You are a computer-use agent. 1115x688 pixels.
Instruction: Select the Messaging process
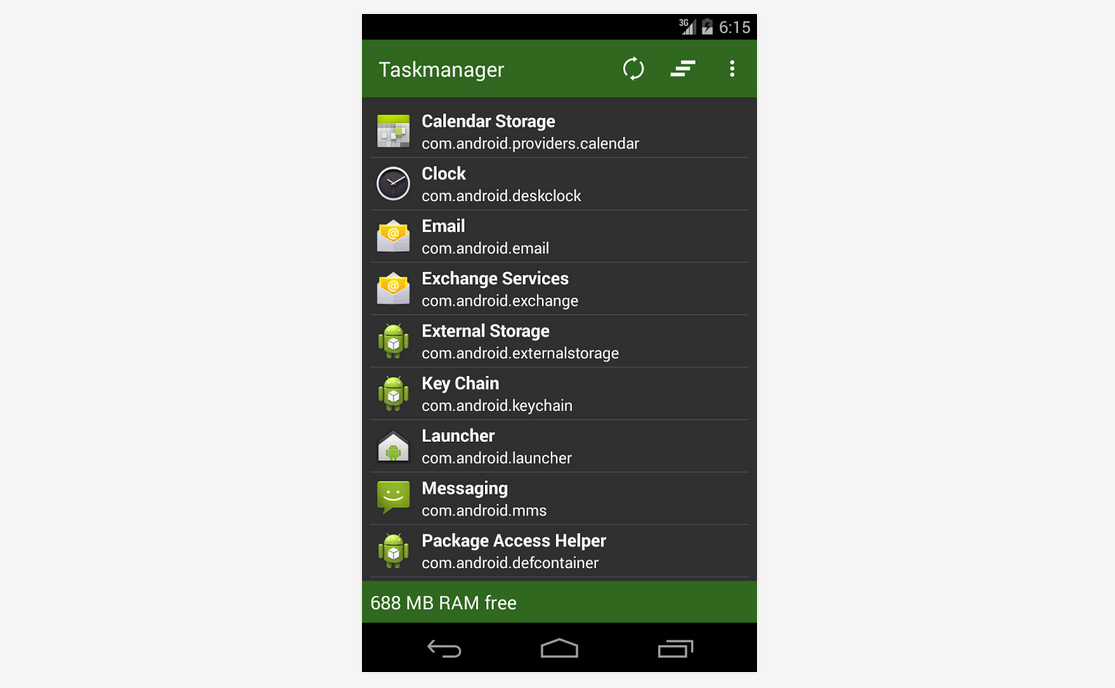click(x=559, y=499)
